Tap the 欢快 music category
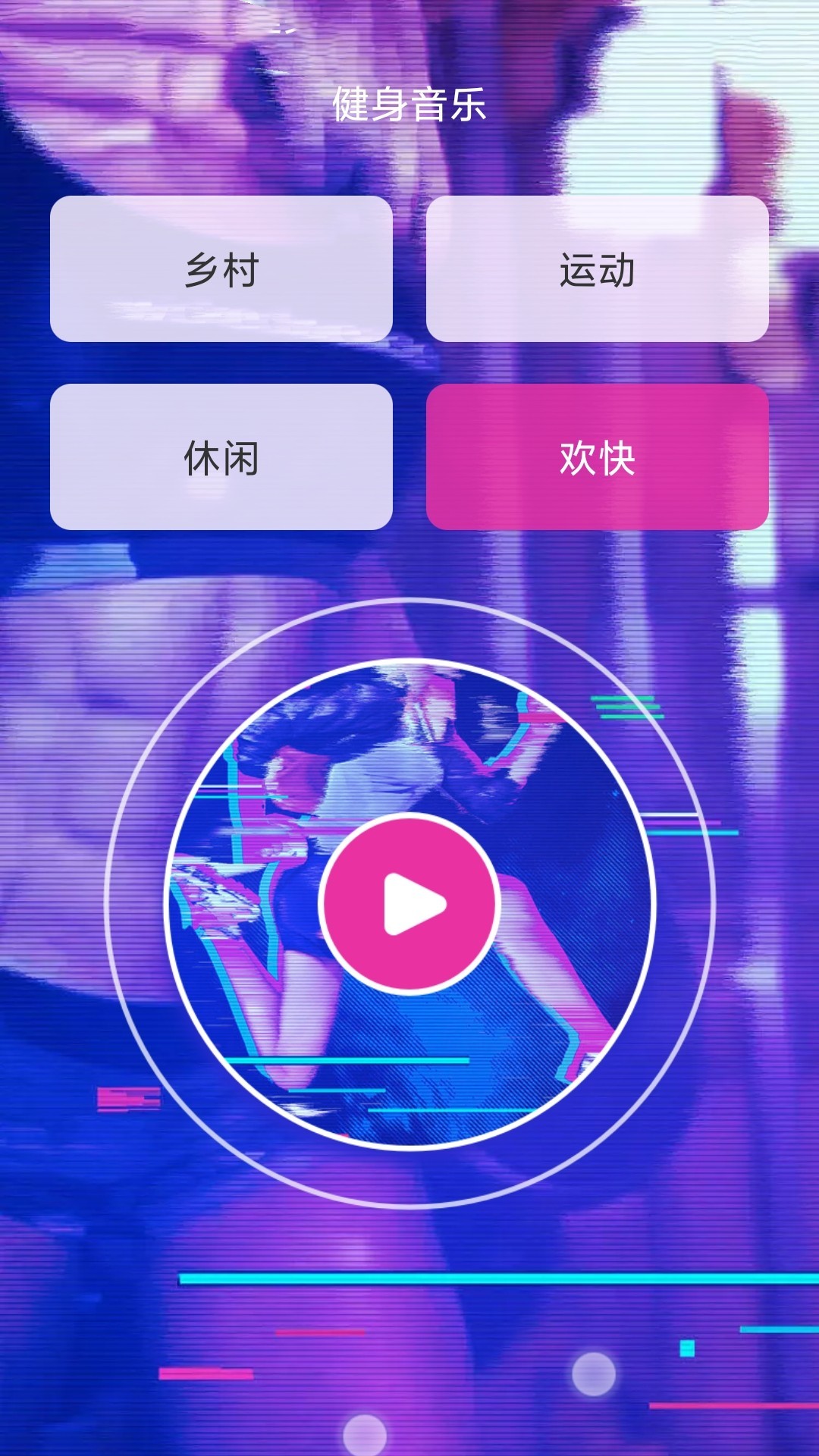 (597, 457)
